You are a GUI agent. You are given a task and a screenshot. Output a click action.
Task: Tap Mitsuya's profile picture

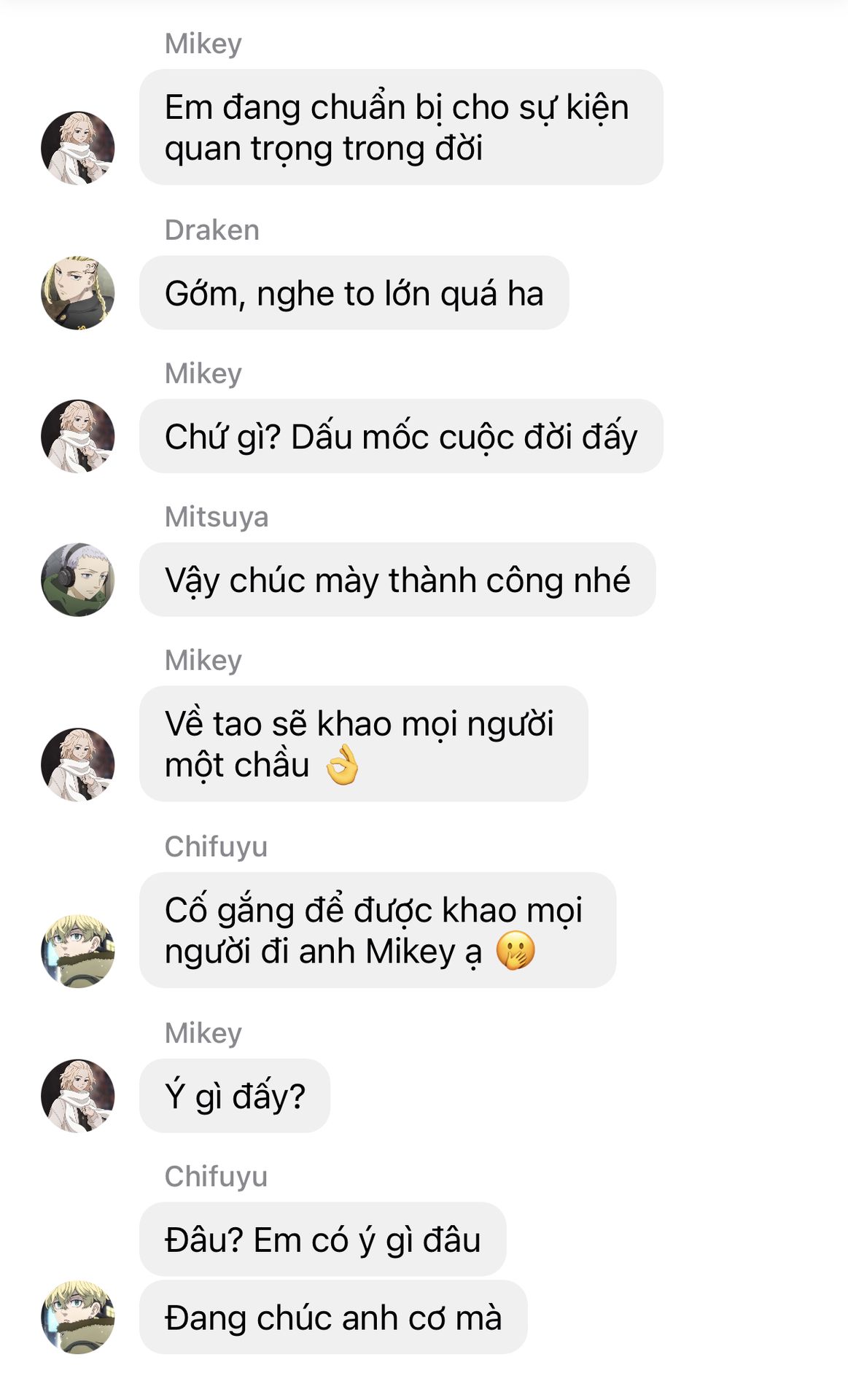[78, 580]
